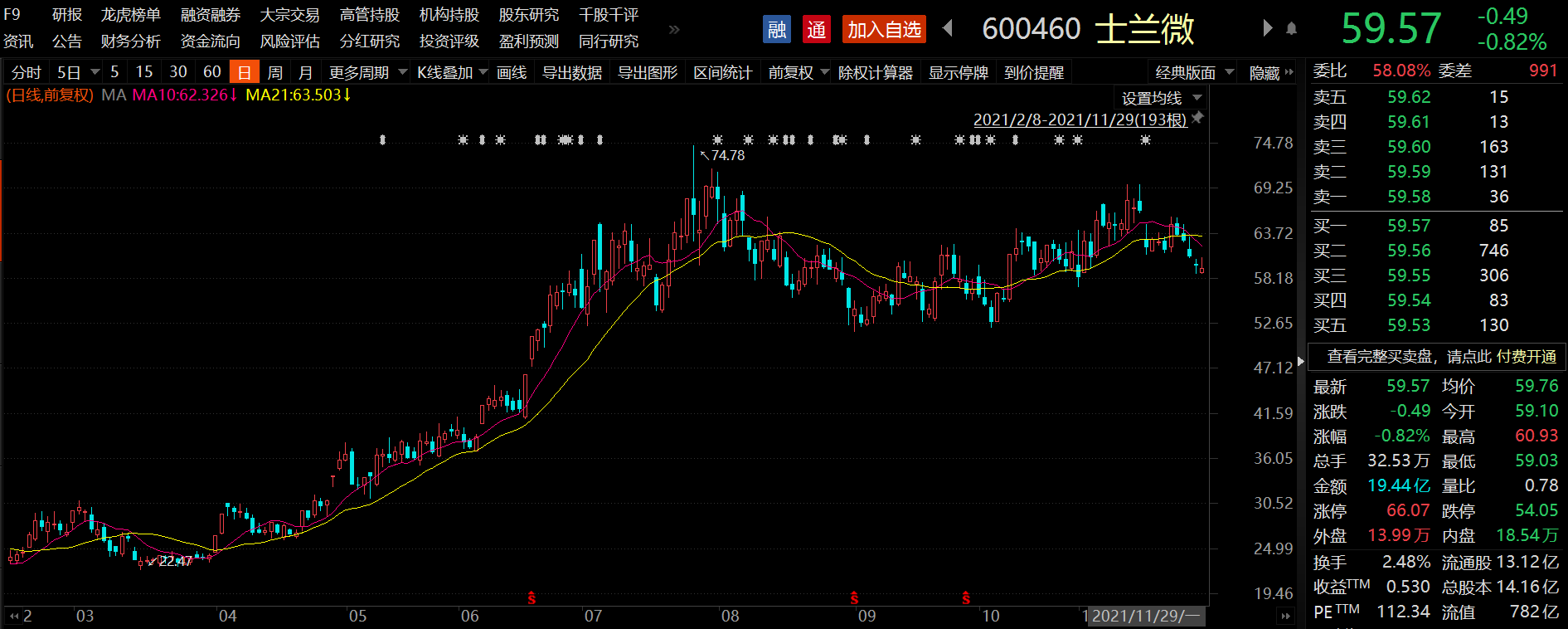Viewport: 1568px width, 629px height.
Task: Tap the 付费开通 link for full order book
Action: pos(1527,357)
